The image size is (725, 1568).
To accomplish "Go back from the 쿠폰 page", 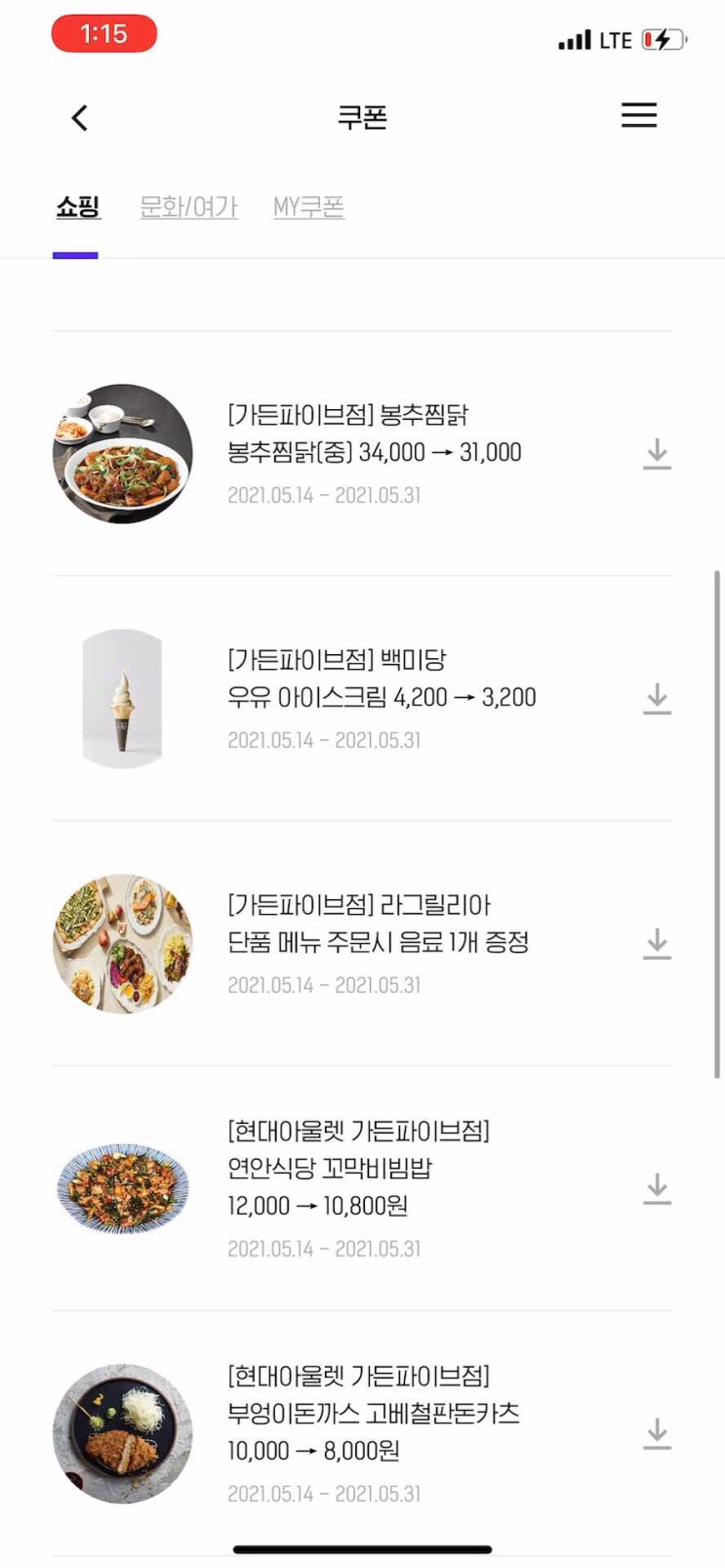I will click(x=80, y=118).
